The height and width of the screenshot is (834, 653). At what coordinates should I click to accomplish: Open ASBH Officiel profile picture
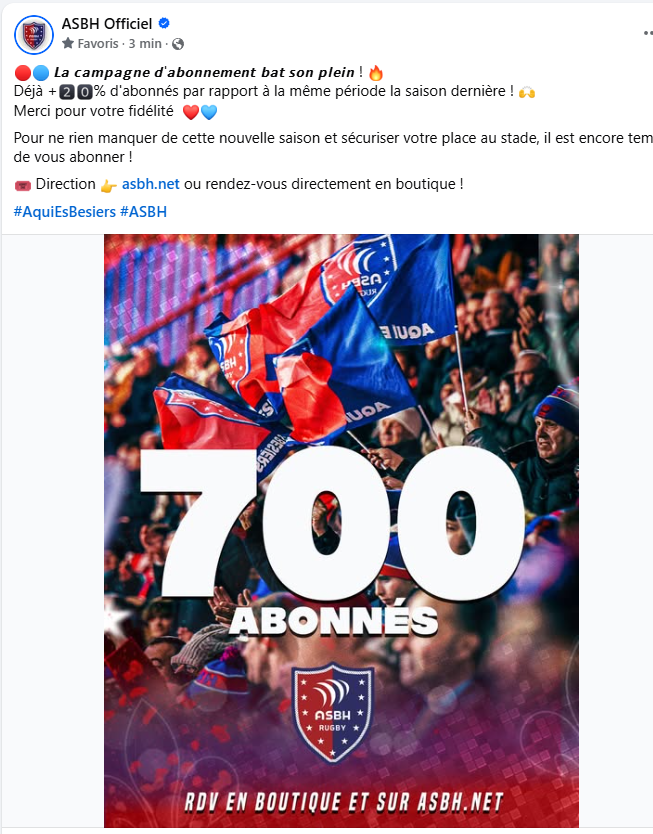[x=34, y=34]
